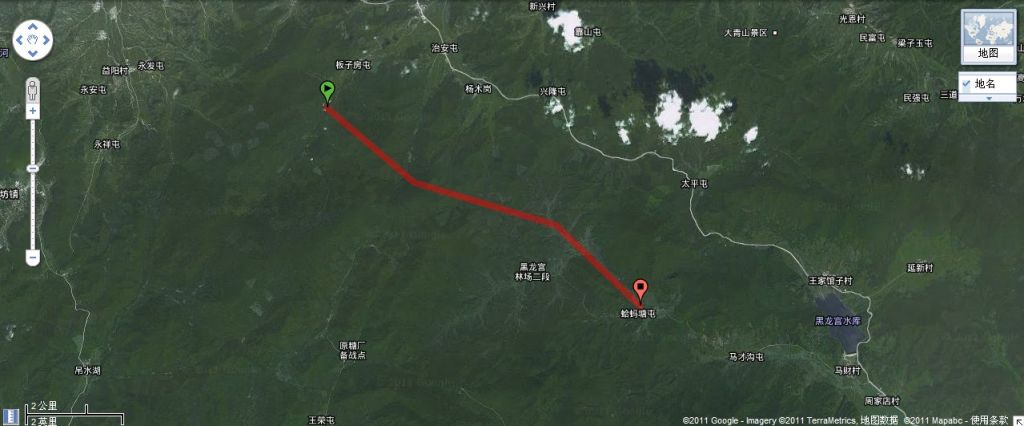Screen dimensions: 1024x426
Task: Pan the map left with the left arrow
Action: pos(20,41)
